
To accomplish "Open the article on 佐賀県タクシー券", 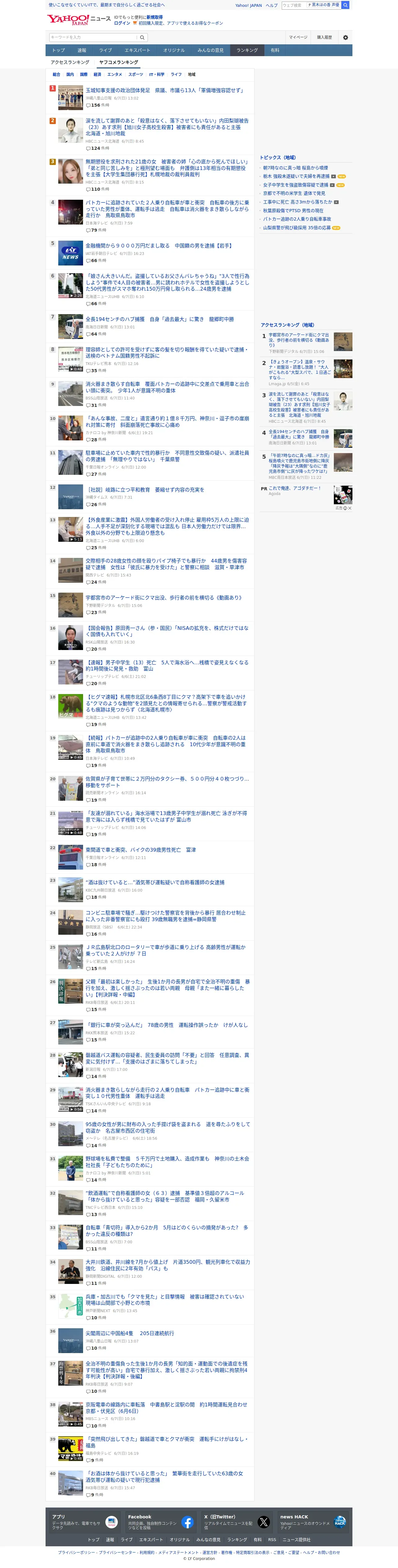I will tap(167, 782).
